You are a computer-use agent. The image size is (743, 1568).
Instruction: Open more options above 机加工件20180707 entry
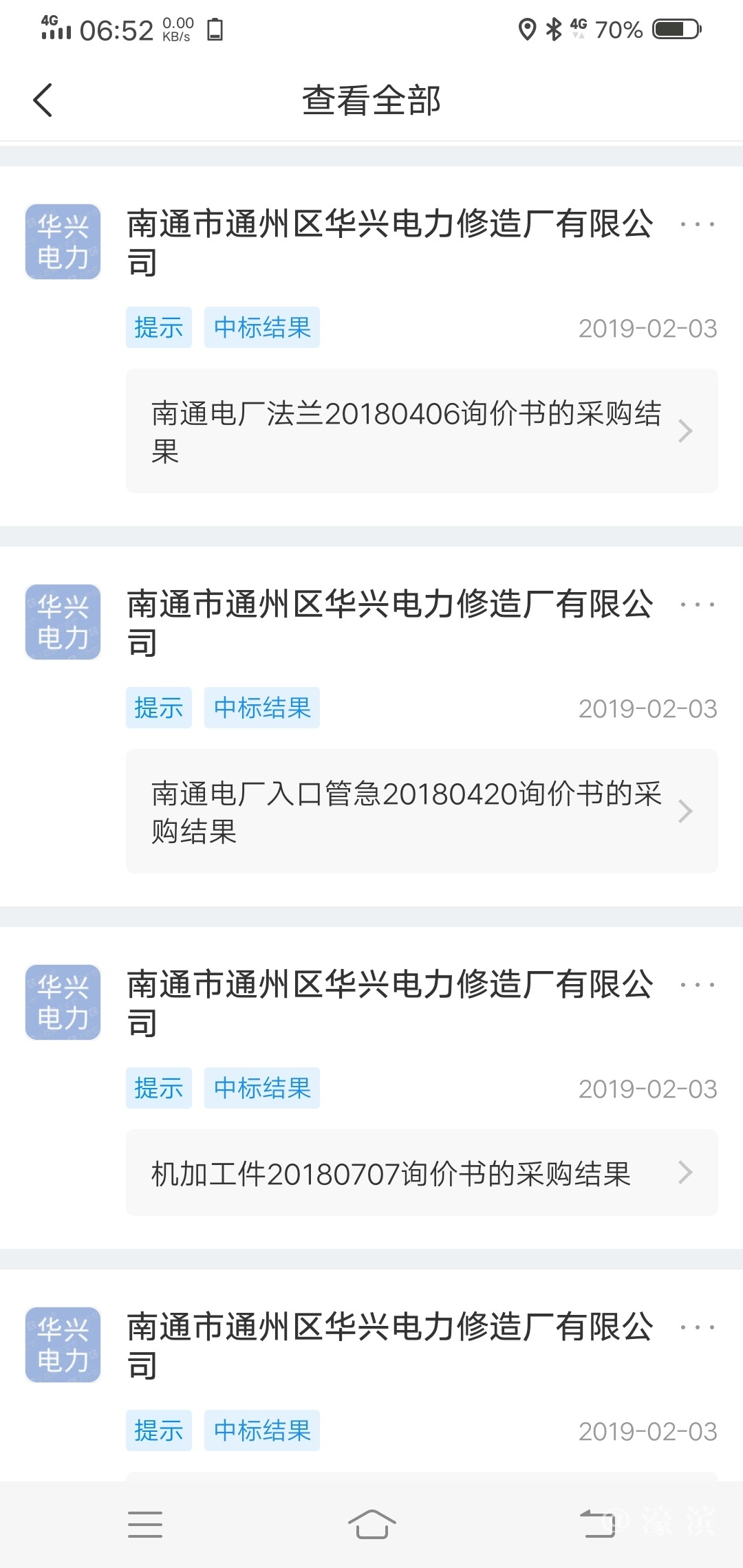point(697,986)
